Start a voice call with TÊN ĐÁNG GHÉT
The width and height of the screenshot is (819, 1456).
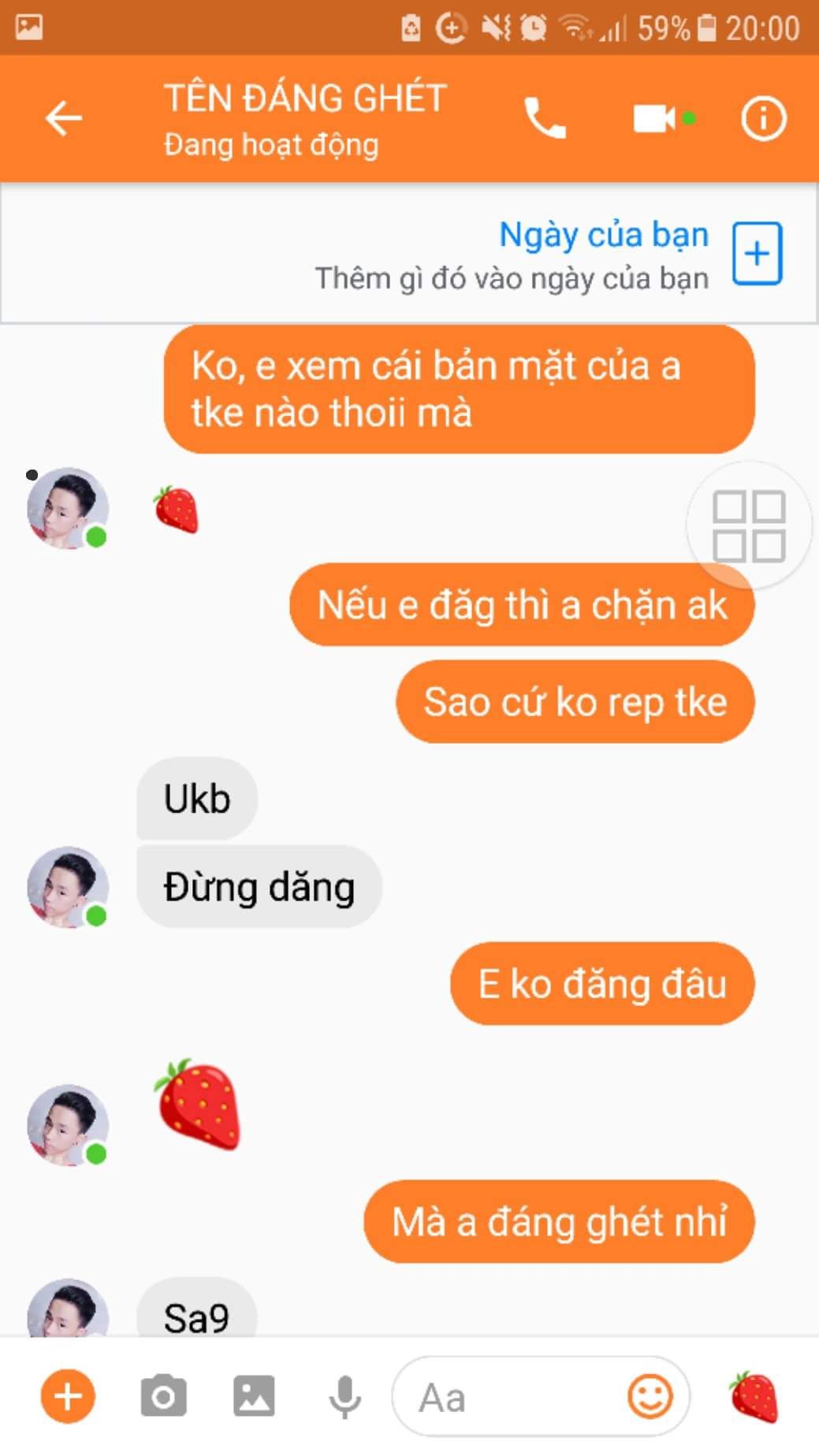pyautogui.click(x=545, y=119)
